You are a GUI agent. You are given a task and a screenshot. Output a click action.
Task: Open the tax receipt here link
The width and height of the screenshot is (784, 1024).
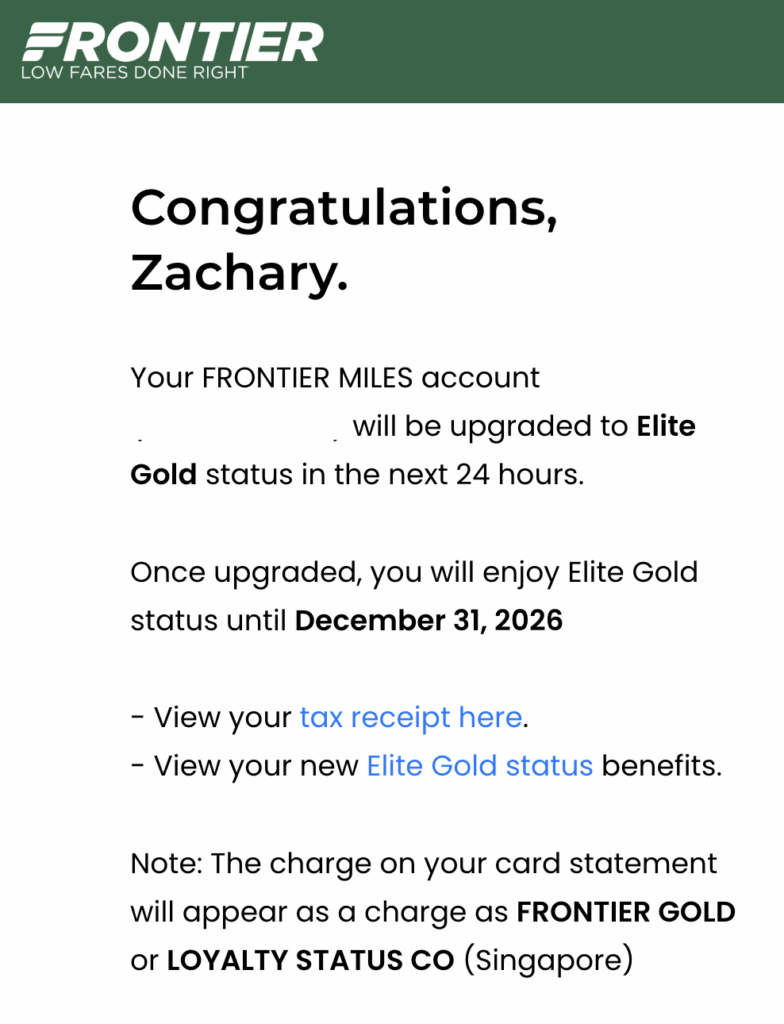(410, 718)
